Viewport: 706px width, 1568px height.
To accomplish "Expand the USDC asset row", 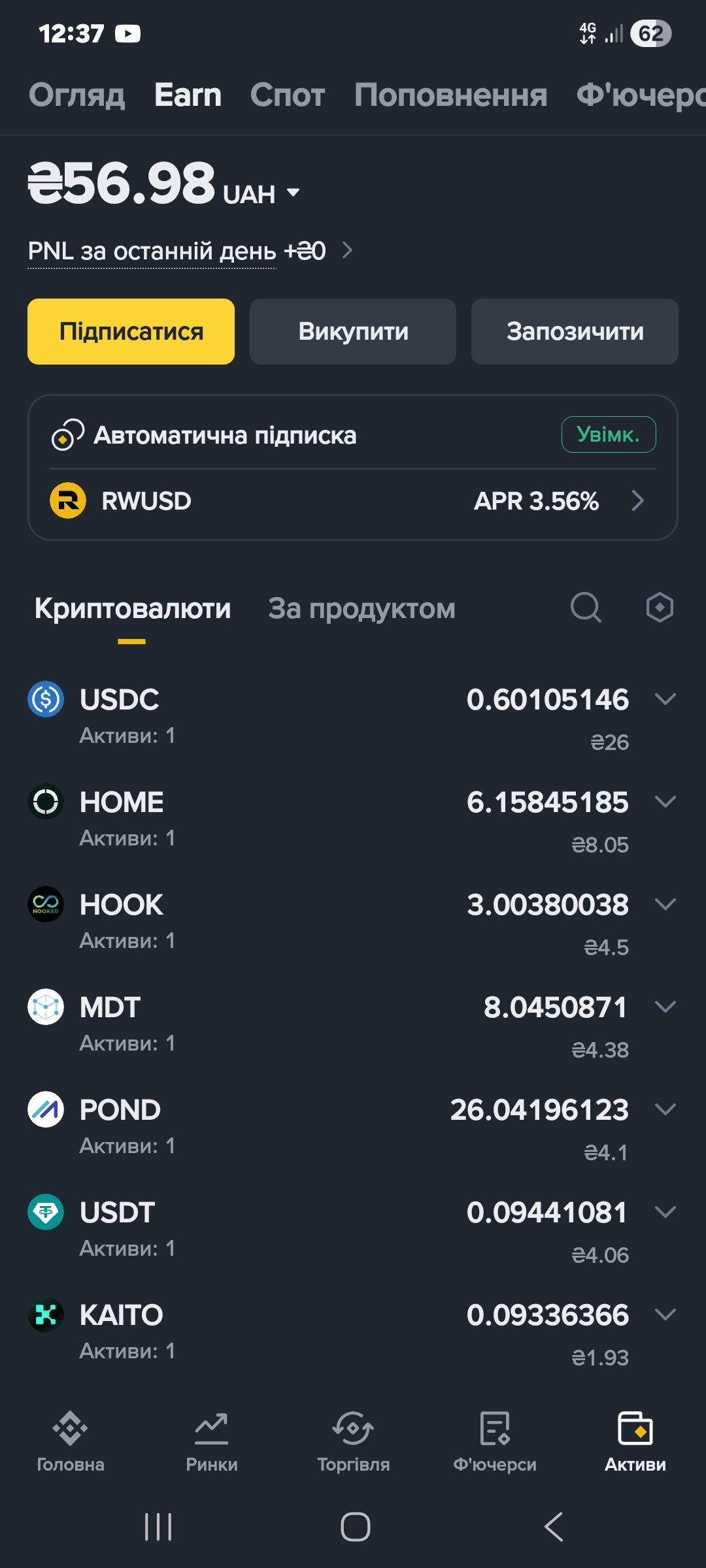I will click(665, 699).
